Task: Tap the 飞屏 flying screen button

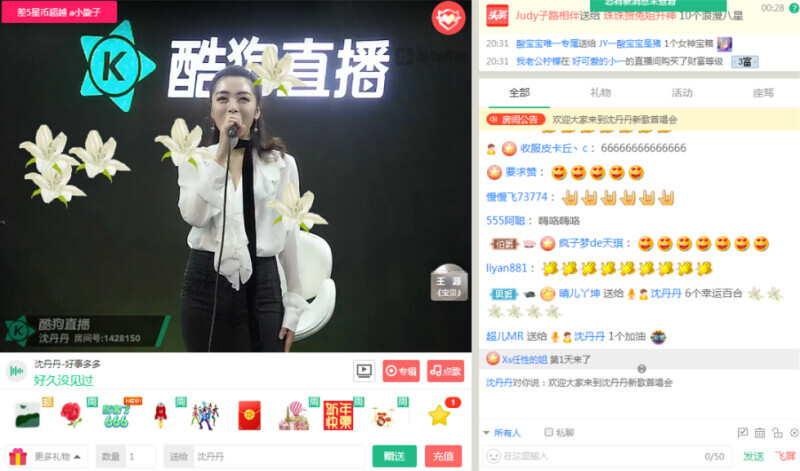Action: pos(784,456)
